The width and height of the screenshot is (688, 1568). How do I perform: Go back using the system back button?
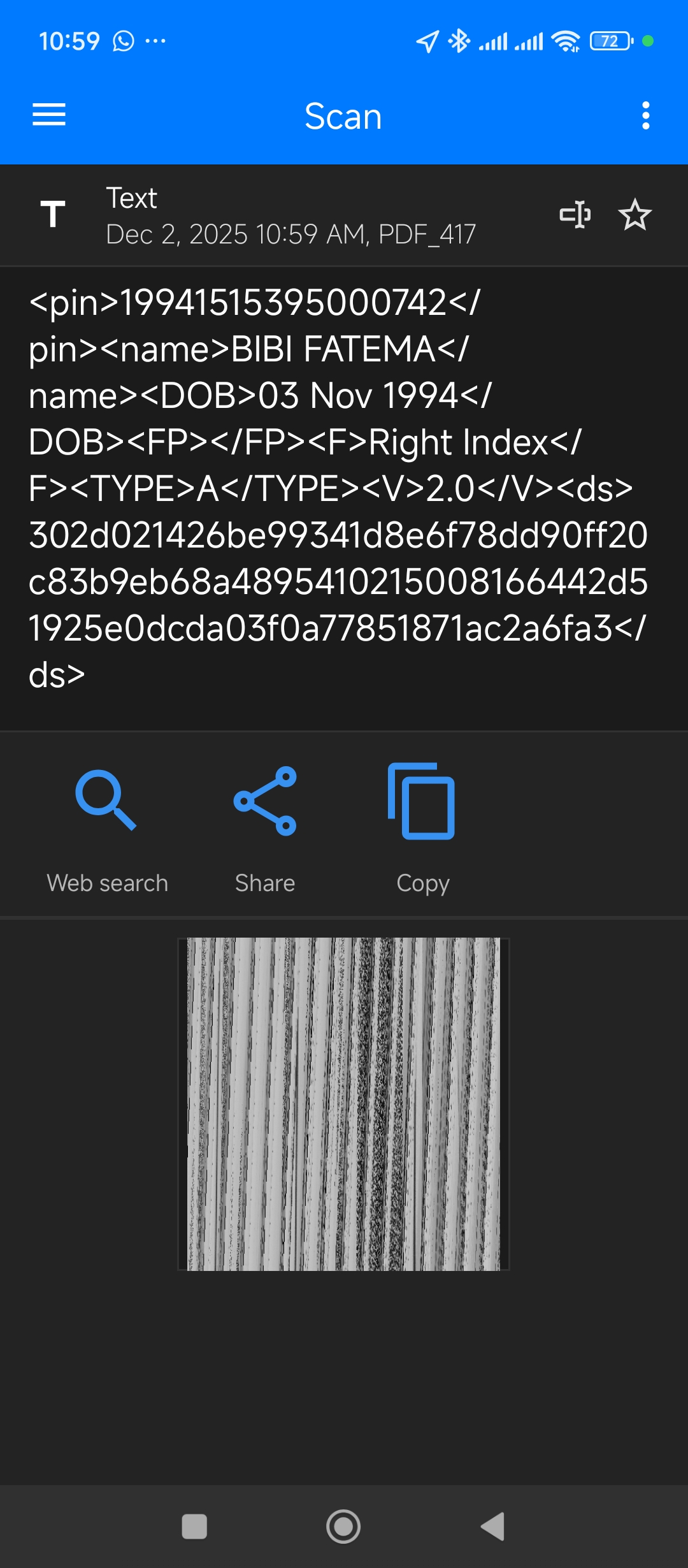pos(493,1527)
